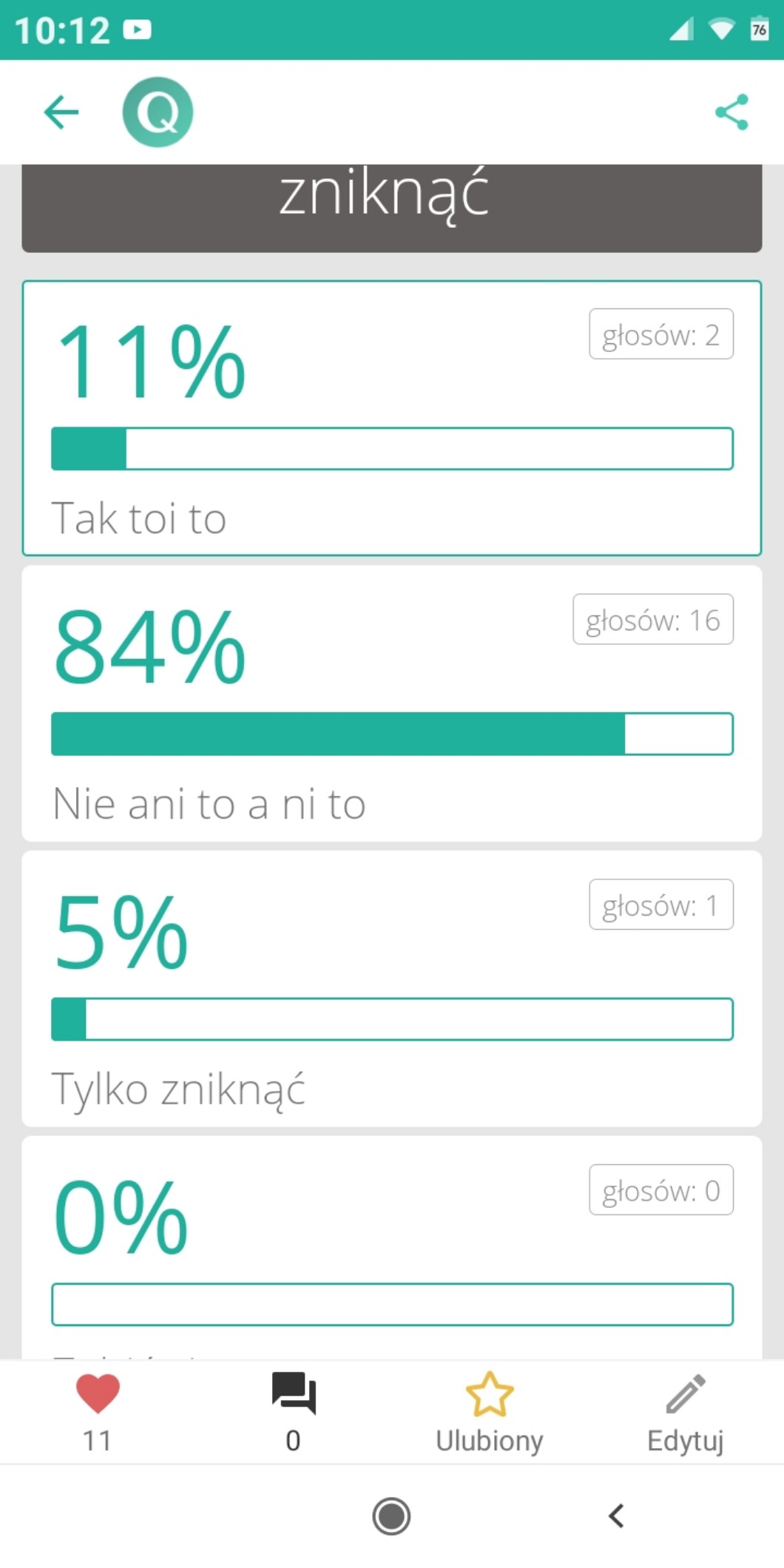Go back using the arrow icon
The image size is (784, 1568).
click(61, 112)
